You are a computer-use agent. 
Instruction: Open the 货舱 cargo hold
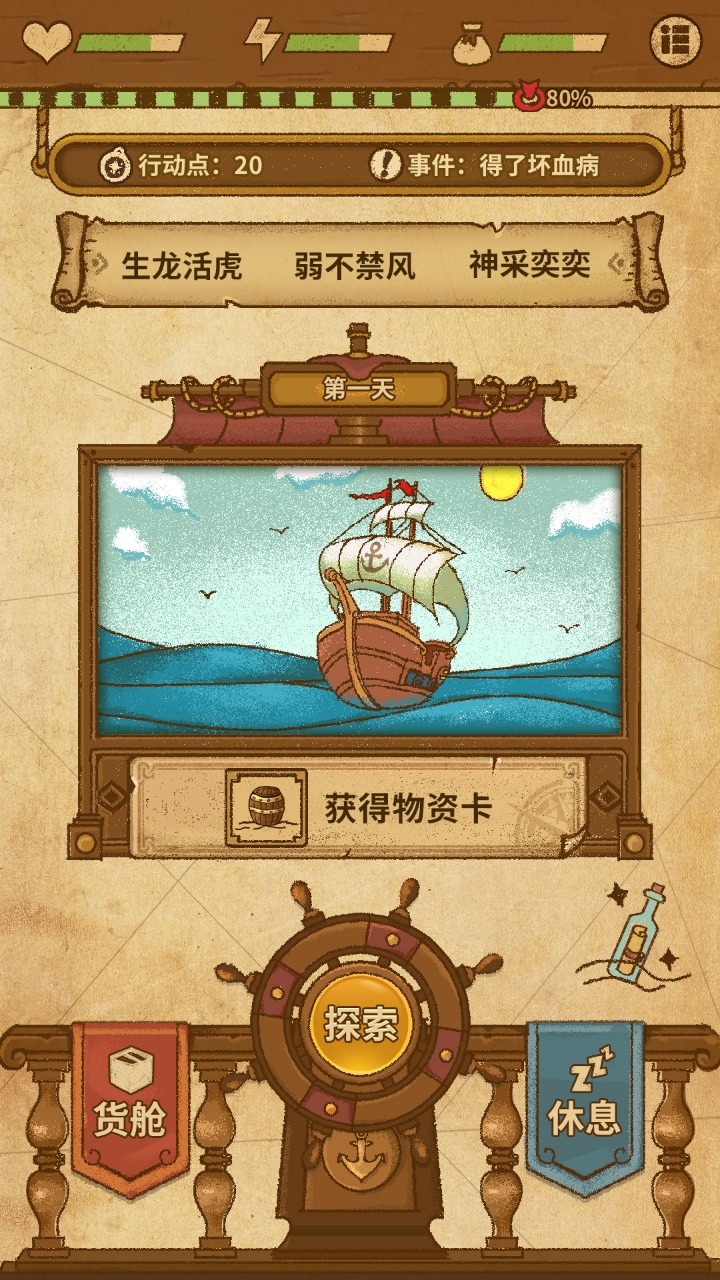(x=130, y=1105)
